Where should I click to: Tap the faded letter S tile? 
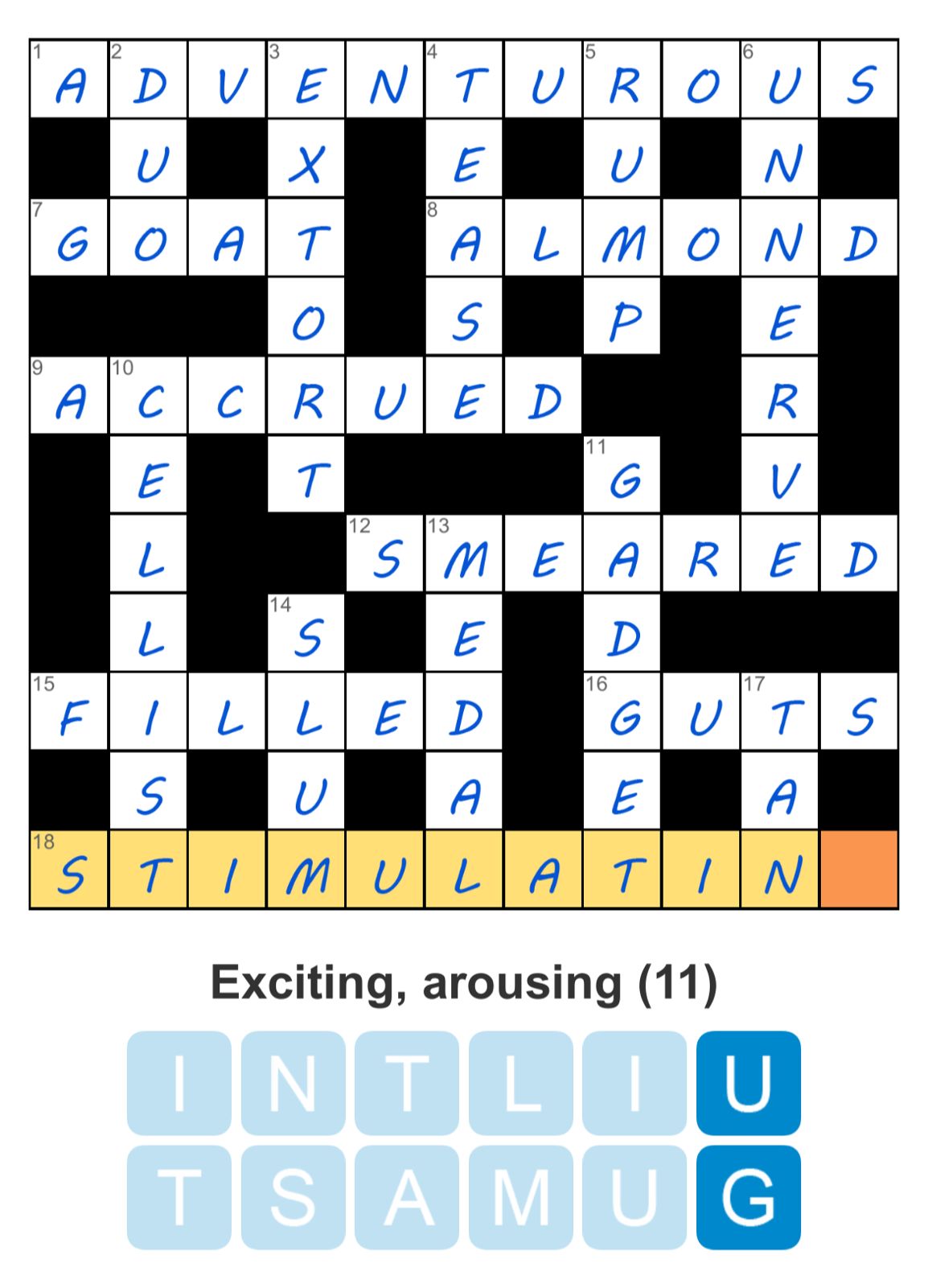(x=293, y=1196)
